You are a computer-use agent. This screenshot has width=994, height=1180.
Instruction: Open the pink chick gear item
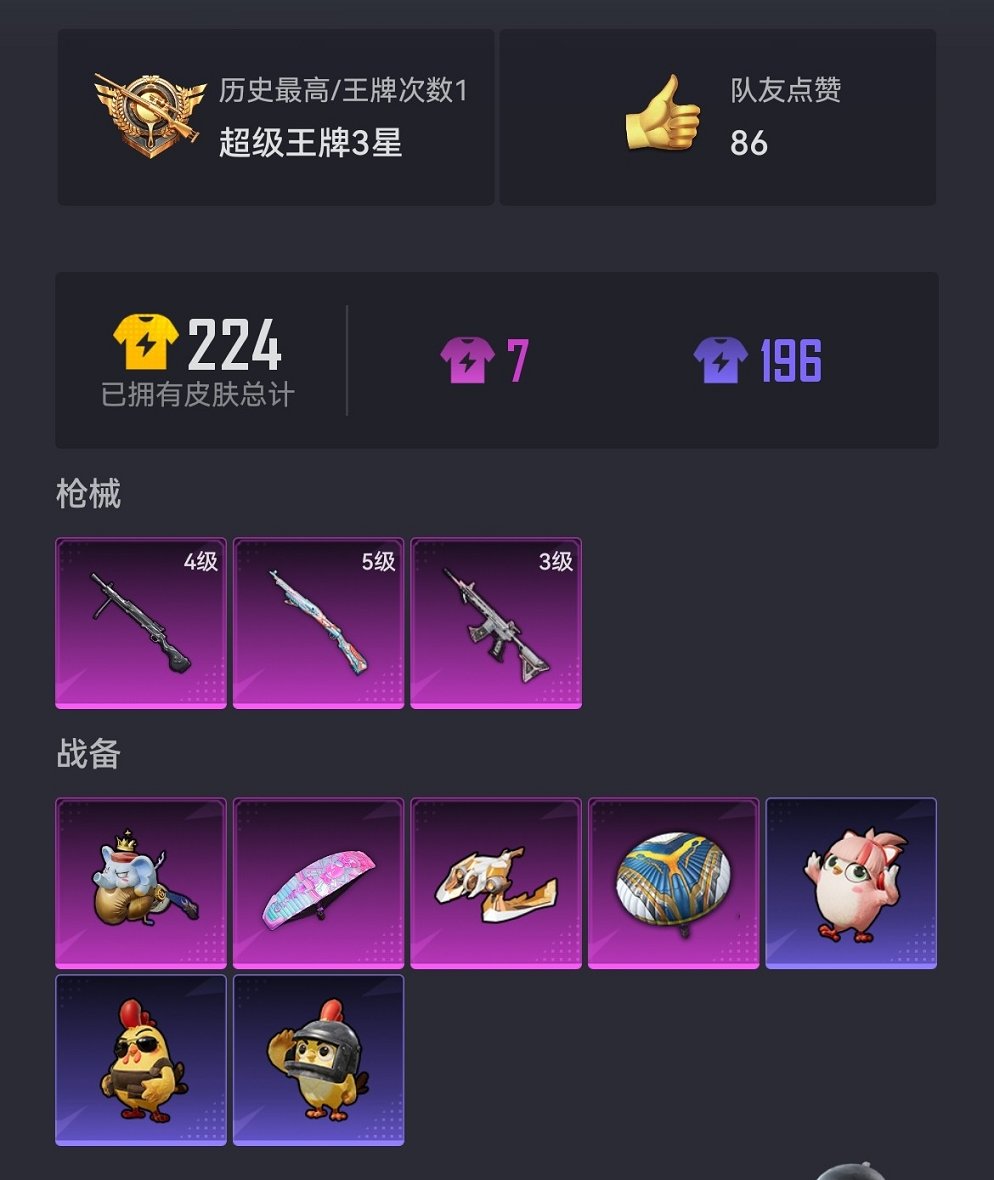[x=851, y=883]
